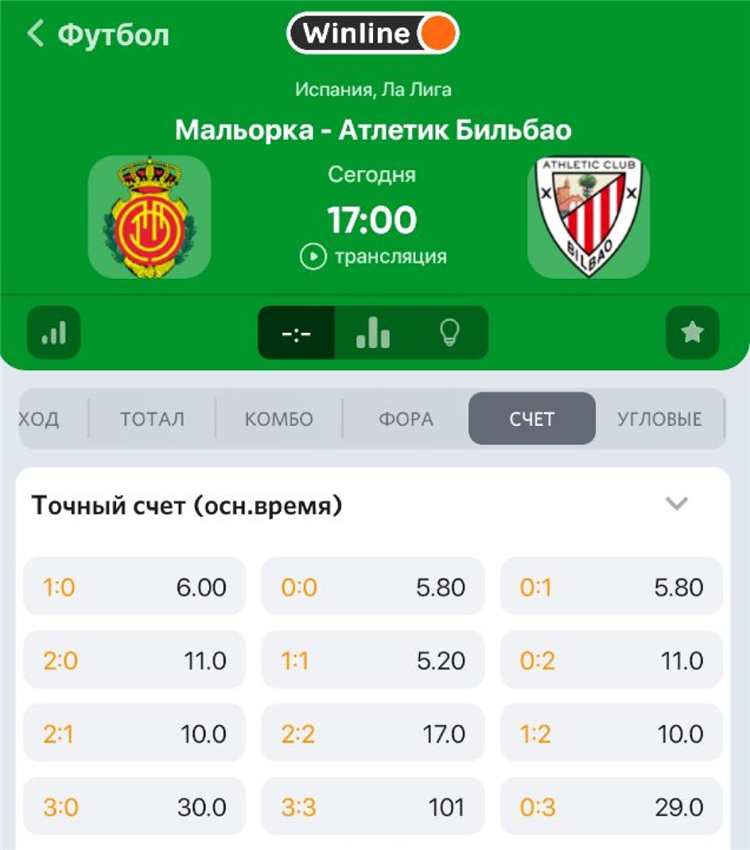Open the match трансляция stream

point(373,257)
